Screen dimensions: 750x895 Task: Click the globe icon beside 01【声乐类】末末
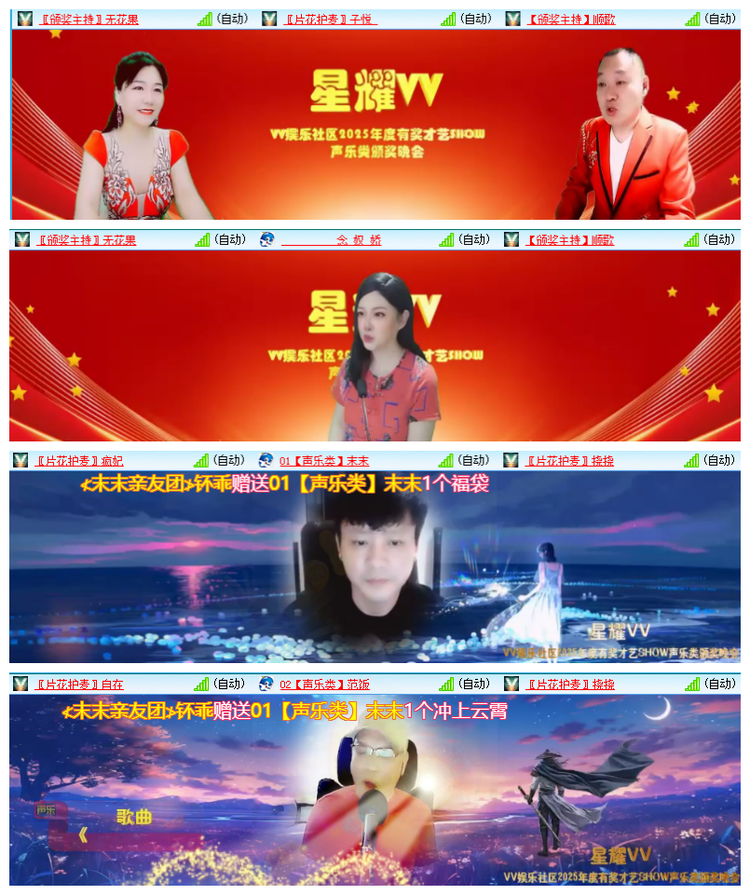point(264,460)
